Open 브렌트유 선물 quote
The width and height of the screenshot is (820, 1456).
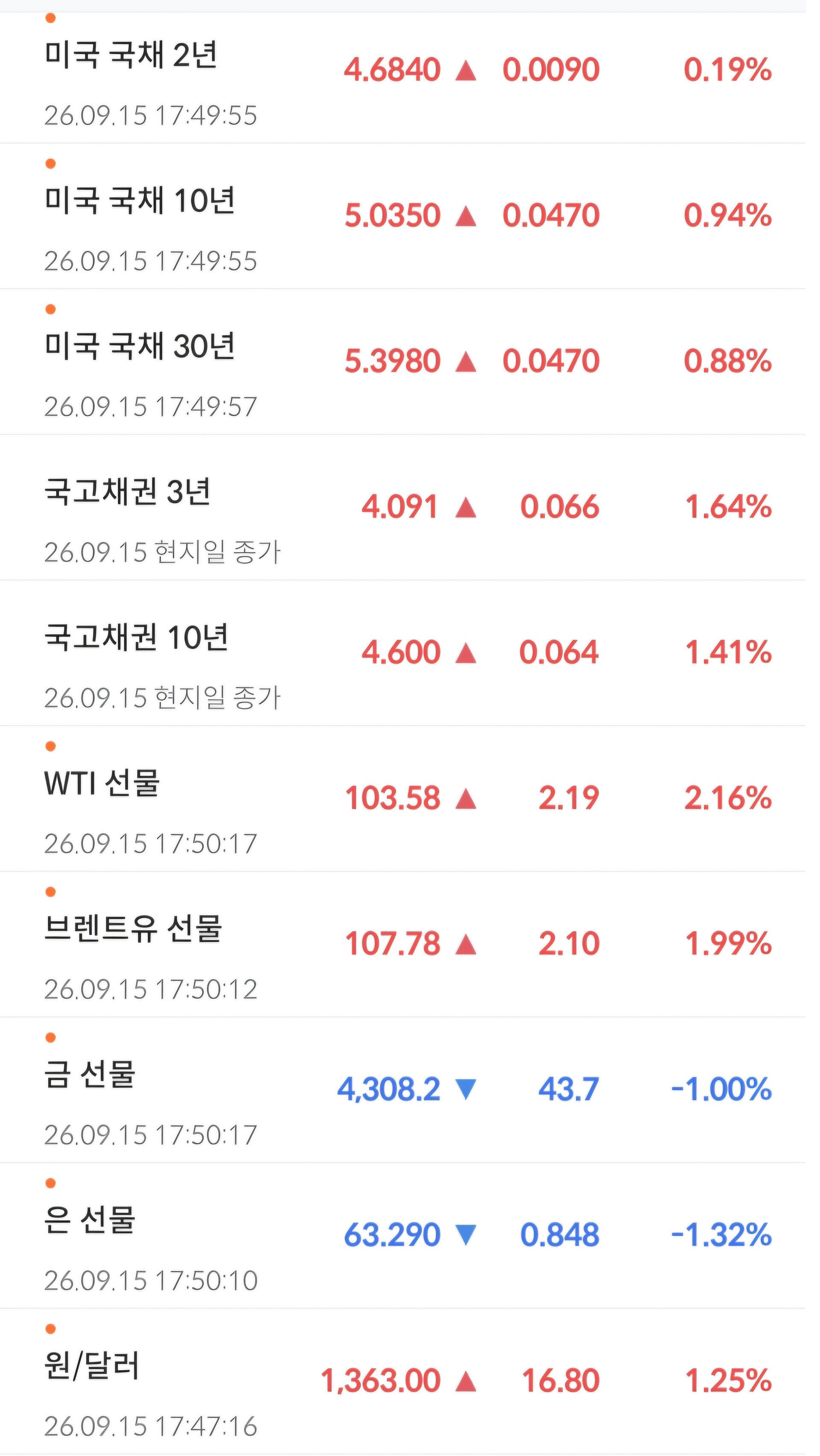point(403,944)
